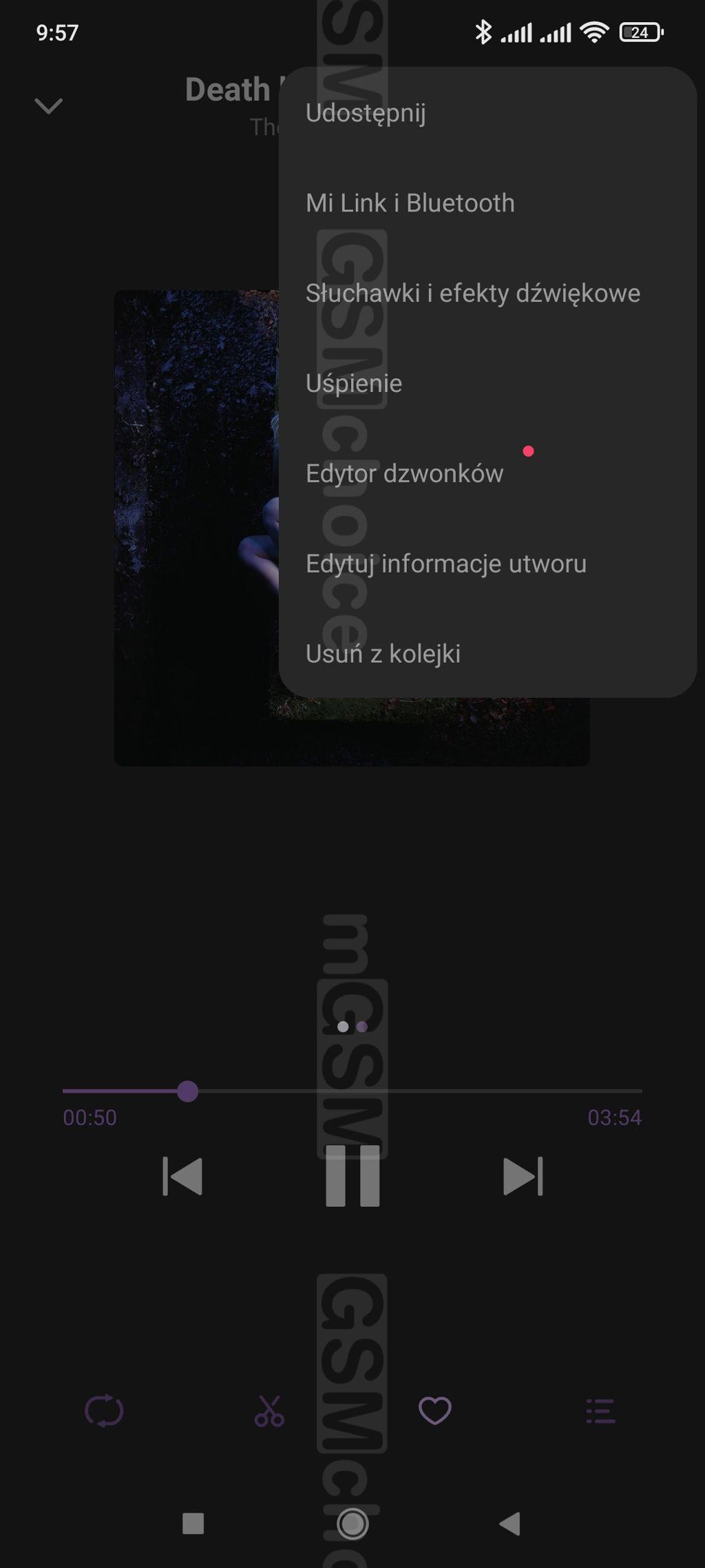Select Udostępnij from the menu
Viewport: 705px width, 1568px height.
[x=366, y=113]
